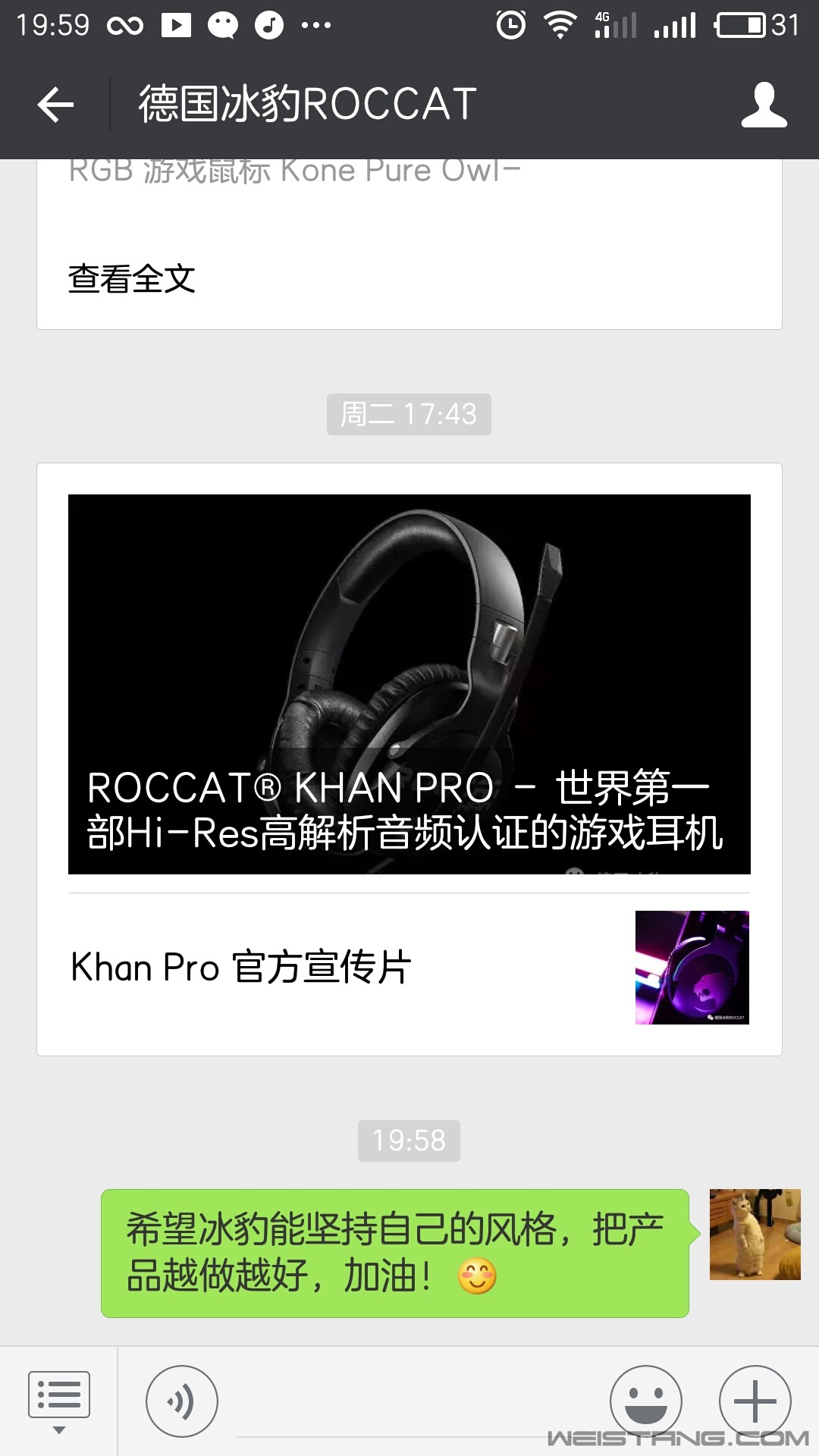Tap the cat avatar beside the sent message
The width and height of the screenshot is (819, 1456).
(755, 1235)
